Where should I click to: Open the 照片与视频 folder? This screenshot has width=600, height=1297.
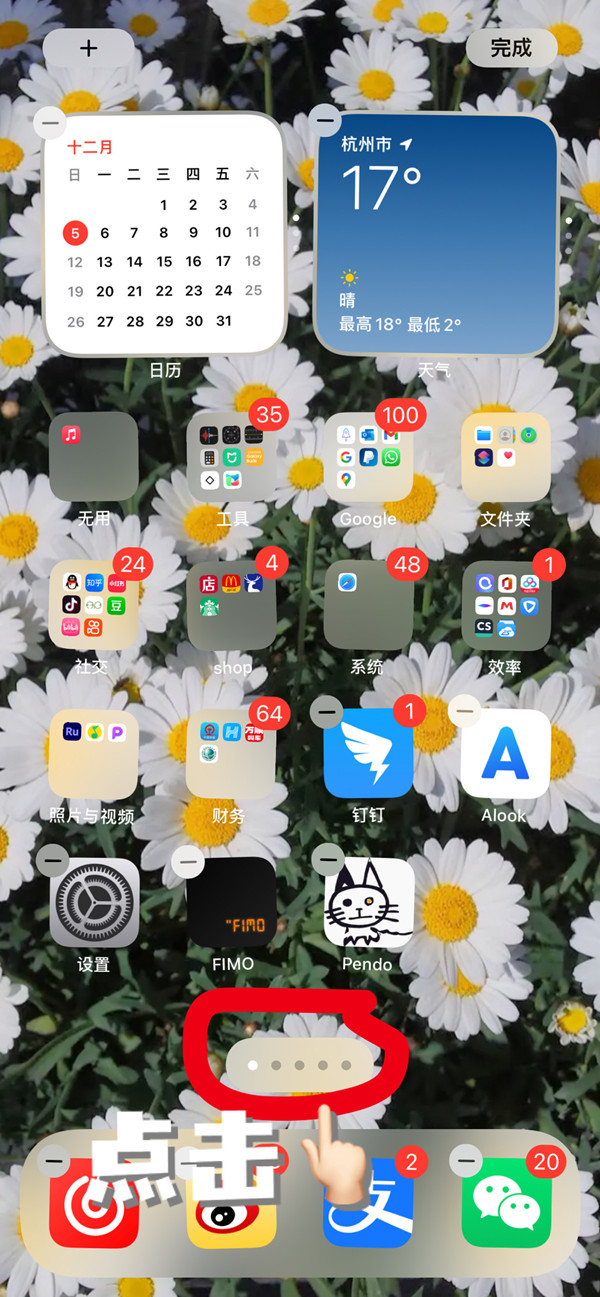click(x=94, y=754)
